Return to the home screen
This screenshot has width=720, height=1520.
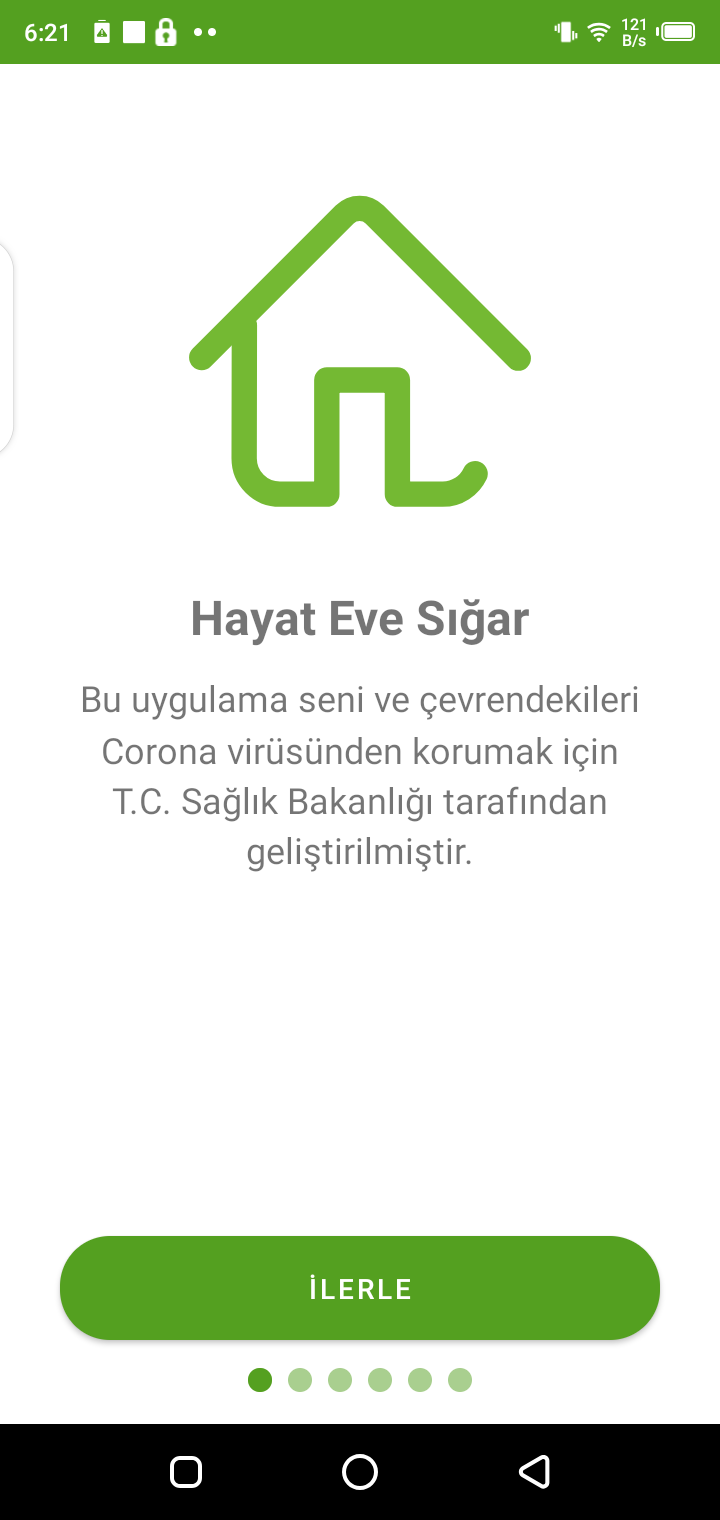point(360,1471)
